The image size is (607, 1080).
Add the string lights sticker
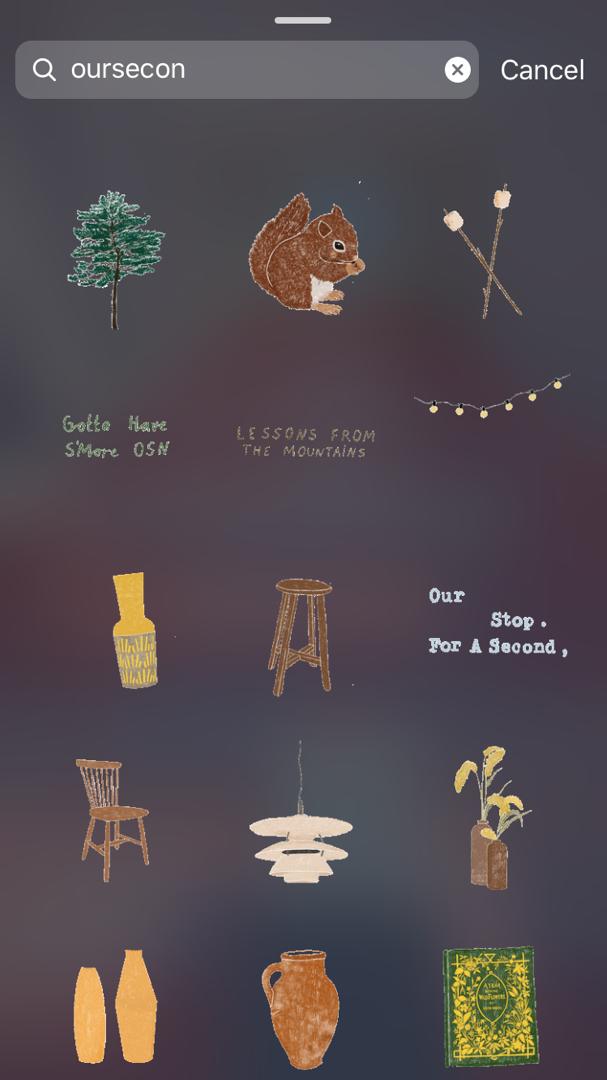coord(491,397)
